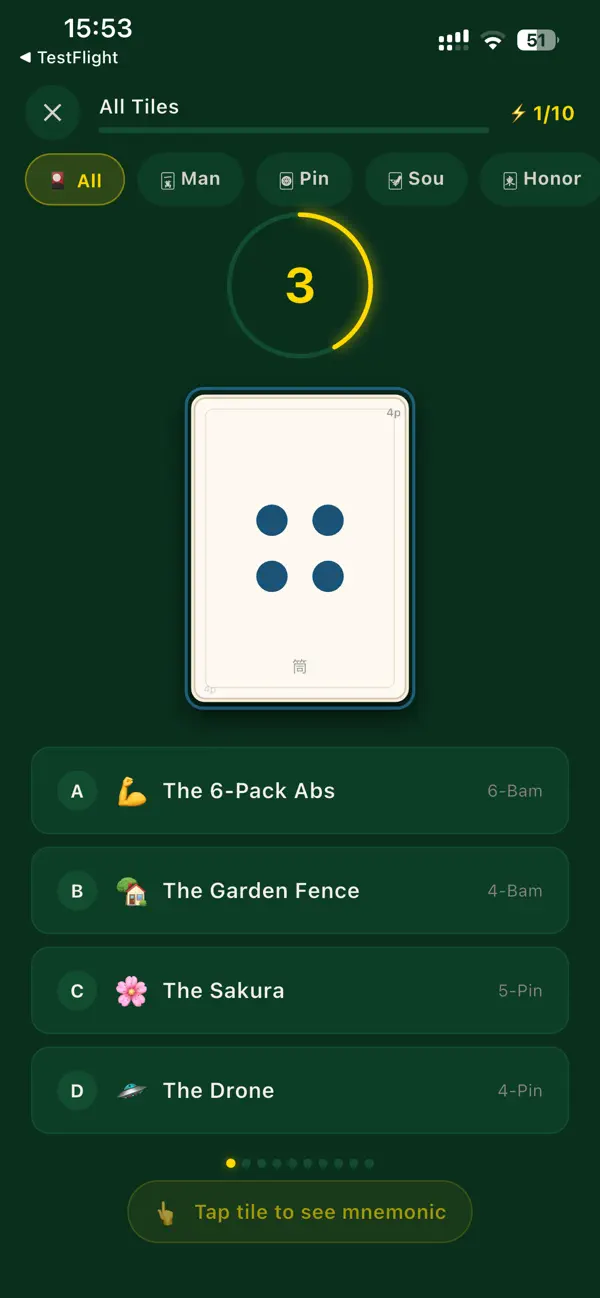This screenshot has height=1298, width=600.
Task: Tap the 4p tile card
Action: click(300, 549)
